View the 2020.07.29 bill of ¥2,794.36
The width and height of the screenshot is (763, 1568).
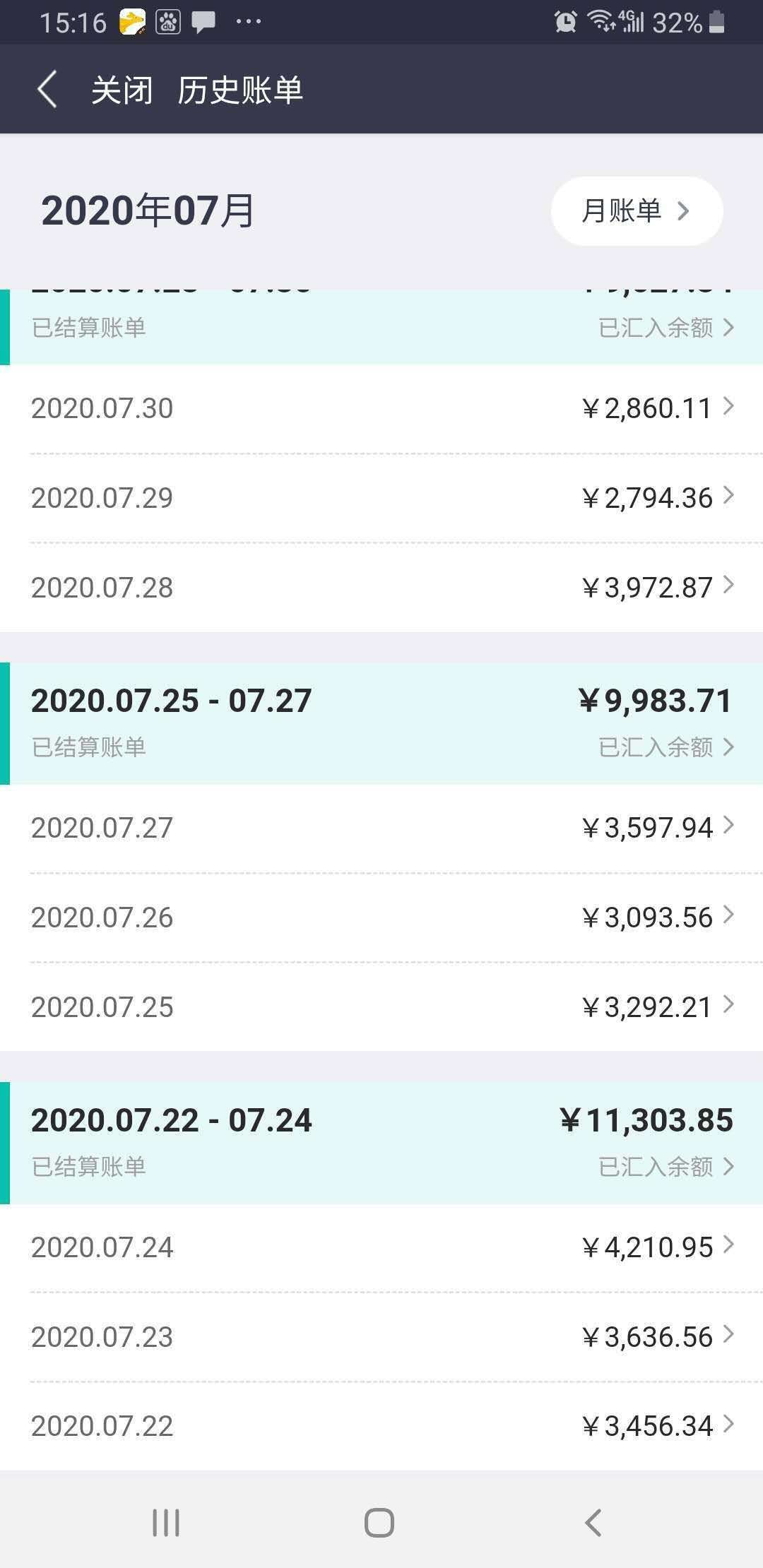[381, 498]
